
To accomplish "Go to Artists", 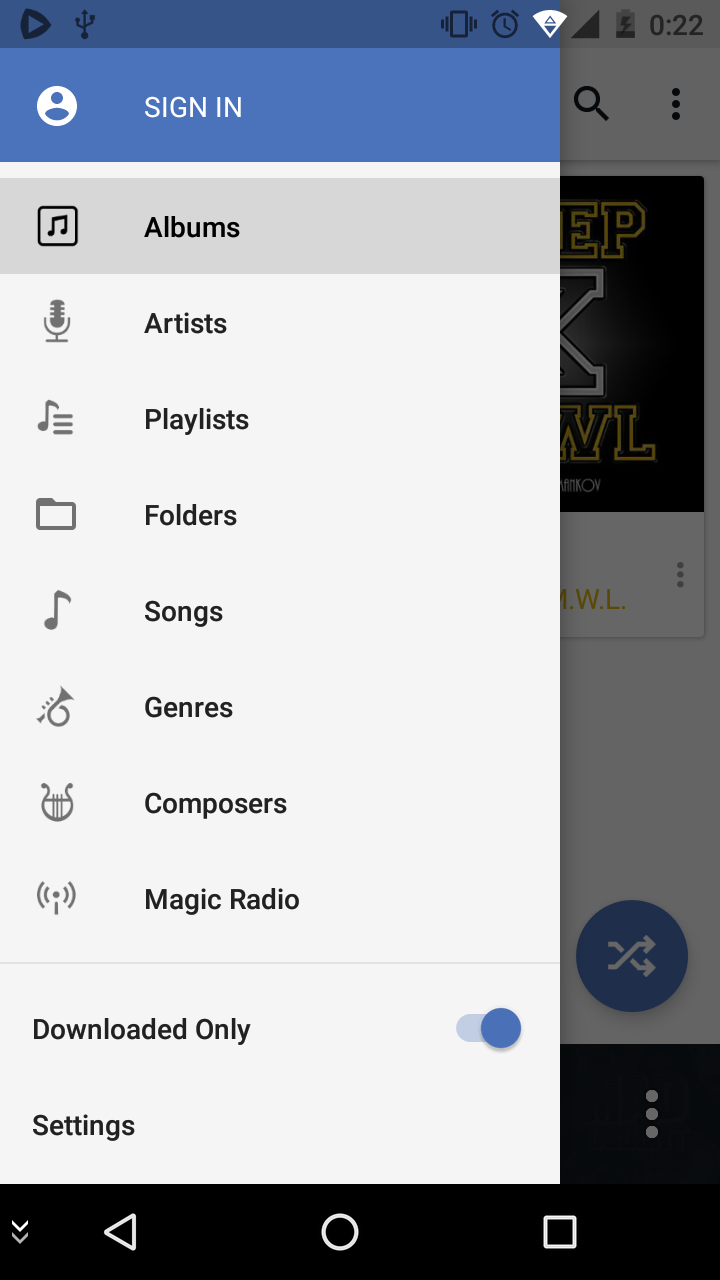I will pyautogui.click(x=280, y=323).
